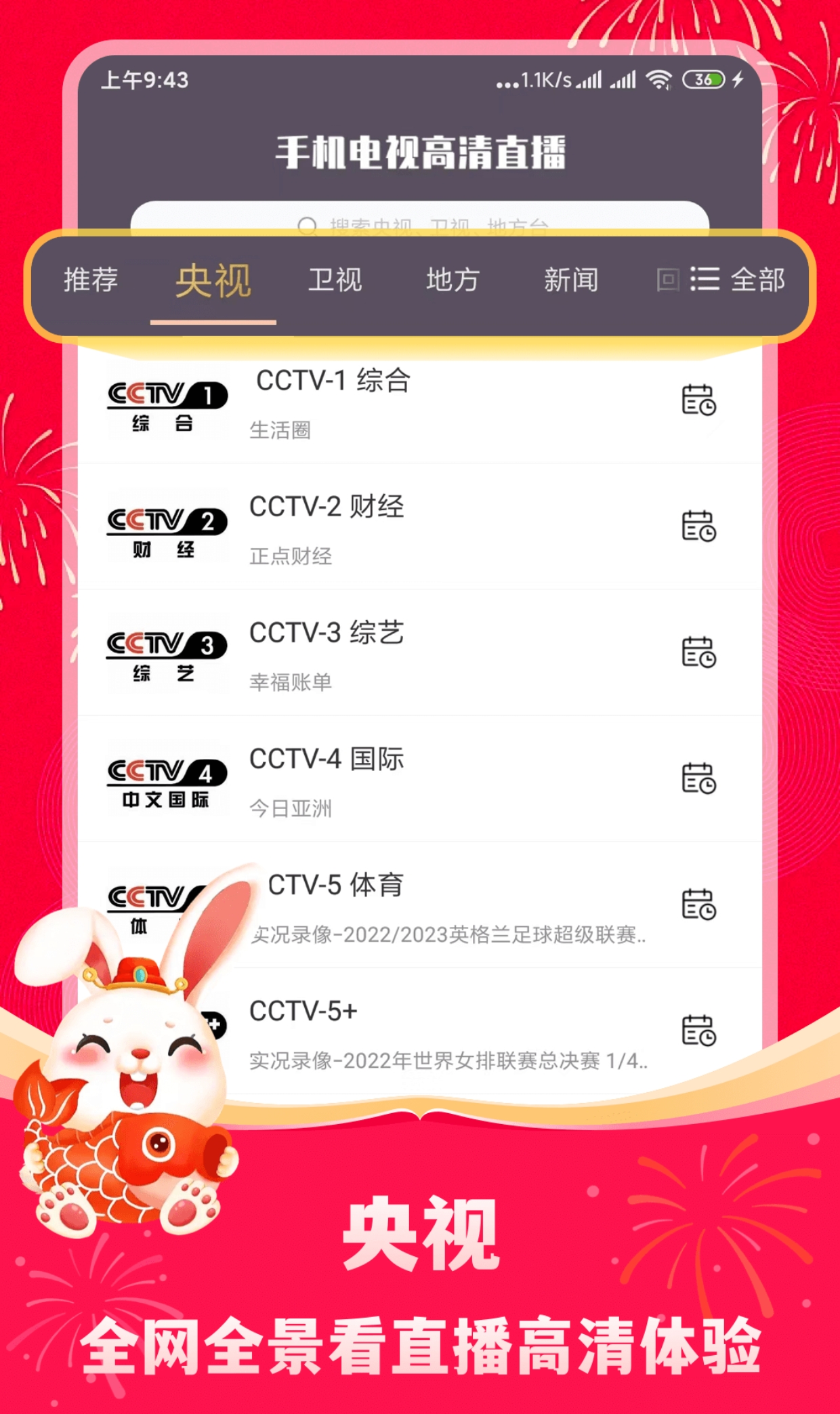Switch to the 推荐 tab
The height and width of the screenshot is (1414, 840).
[x=90, y=280]
